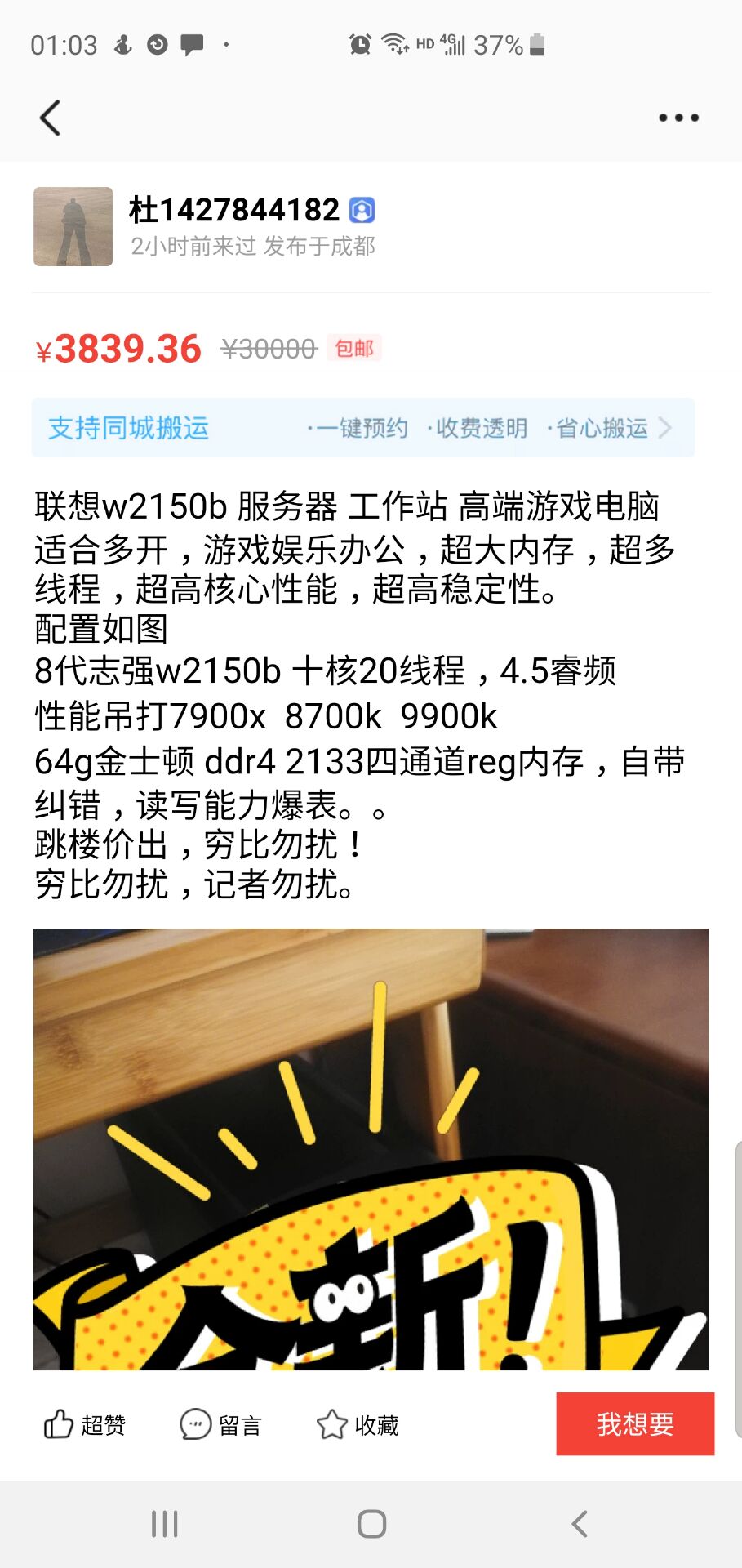Go back to the previous page
The width and height of the screenshot is (742, 1568).
51,118
